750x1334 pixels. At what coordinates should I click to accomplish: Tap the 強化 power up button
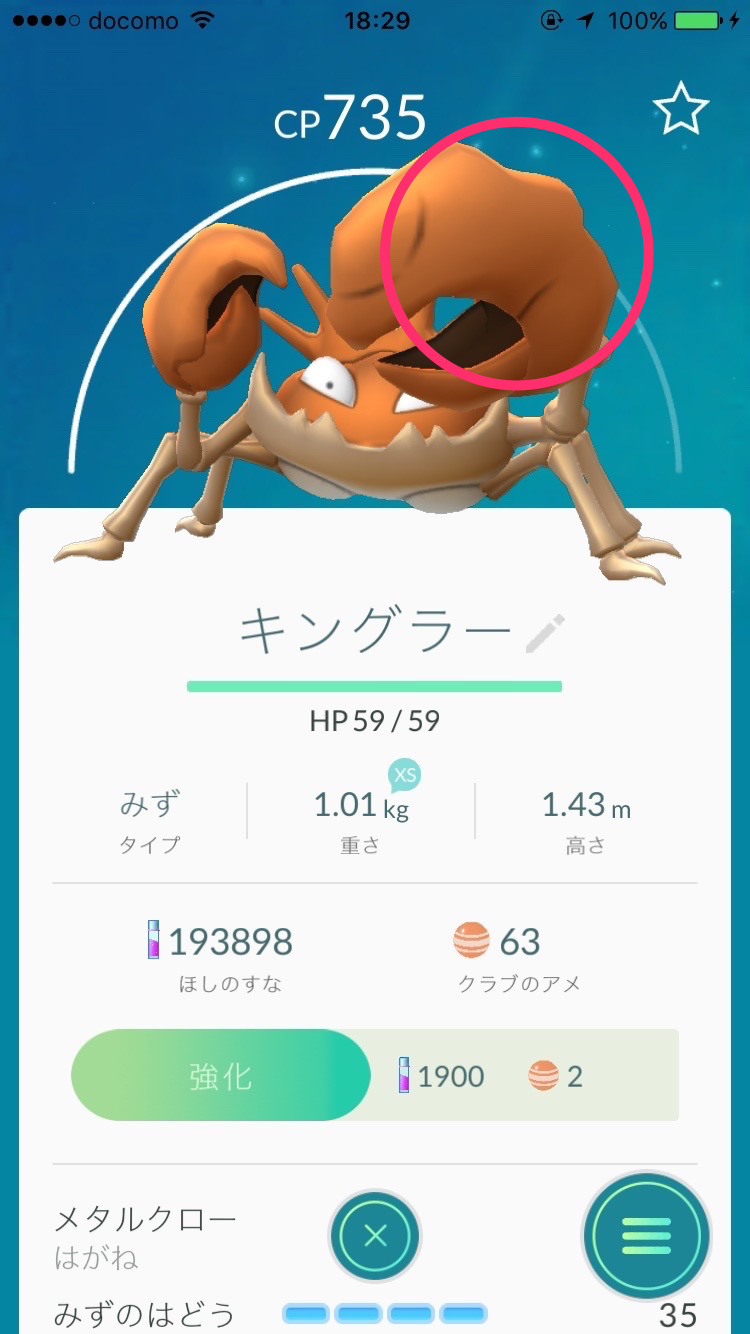[x=221, y=1075]
